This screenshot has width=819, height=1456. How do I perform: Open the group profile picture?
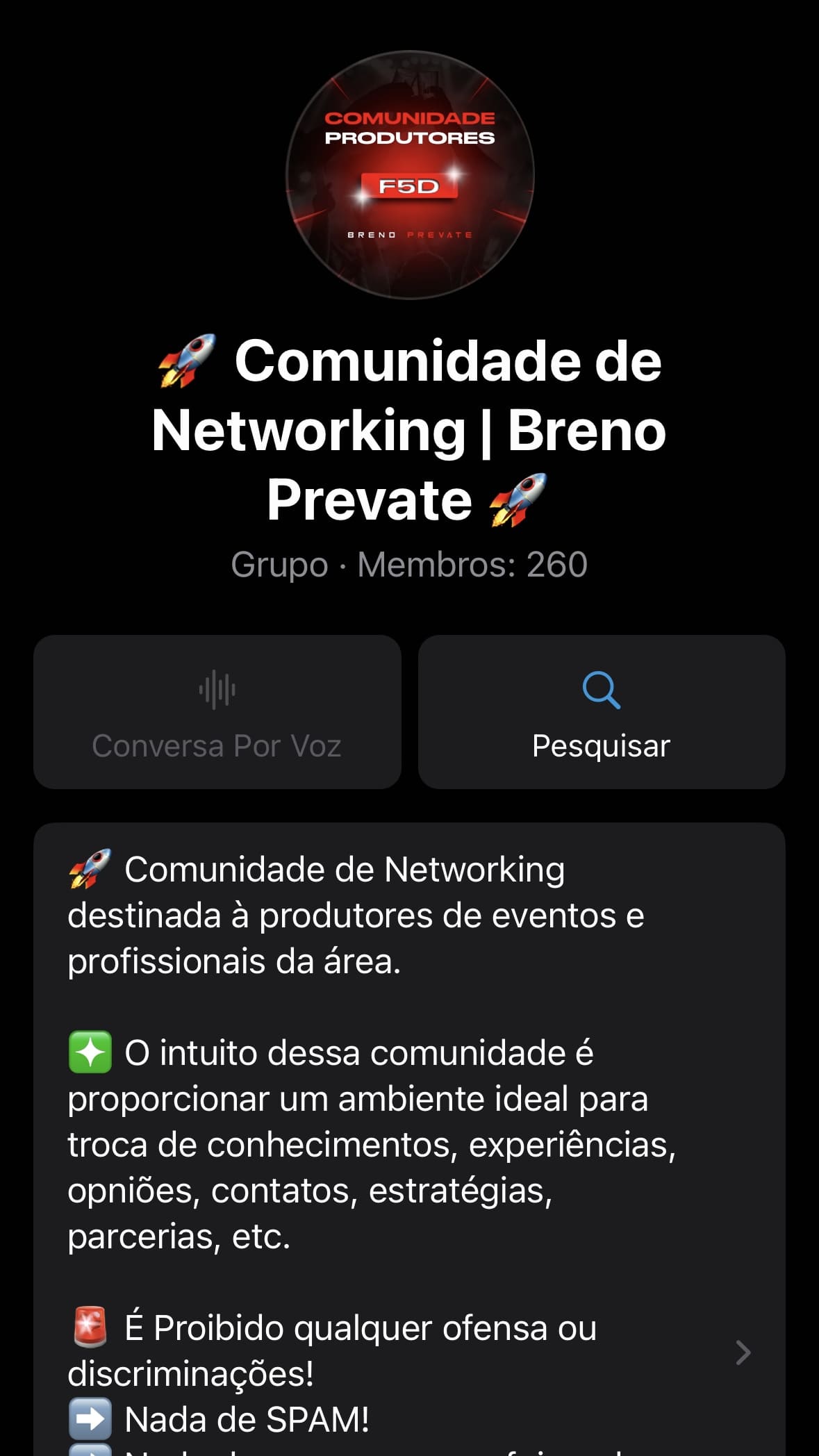410,175
